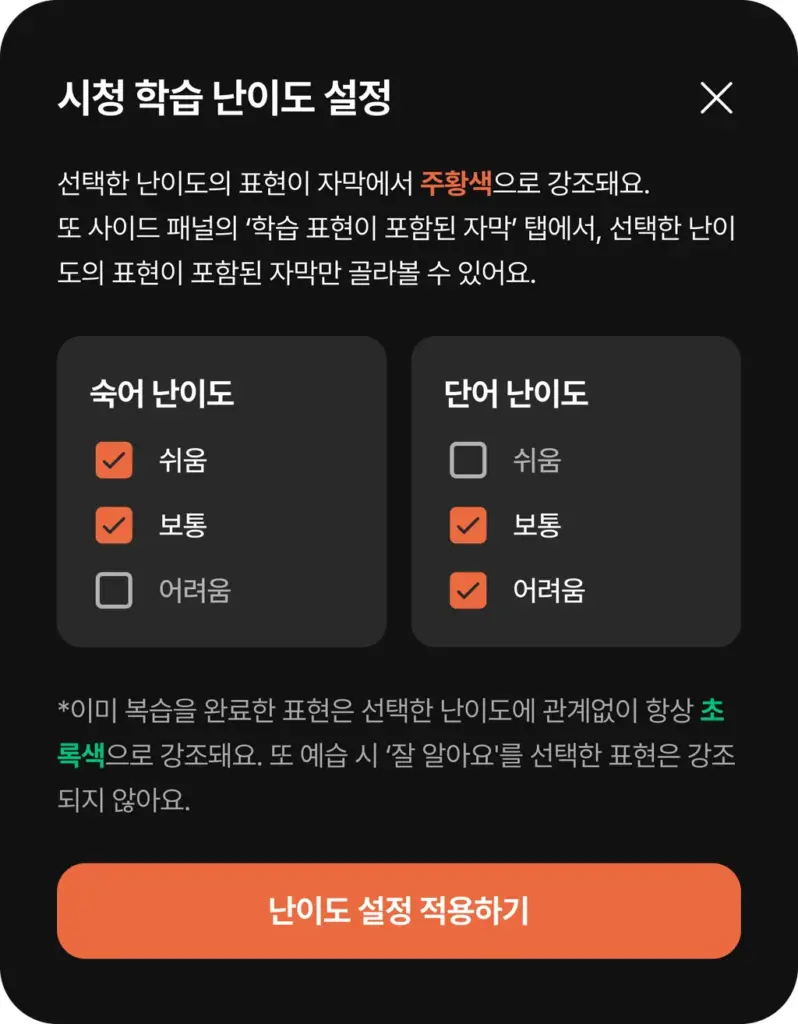Uncheck 보통 under 숙어 난이도
Image resolution: width=798 pixels, height=1024 pixels.
[x=114, y=525]
